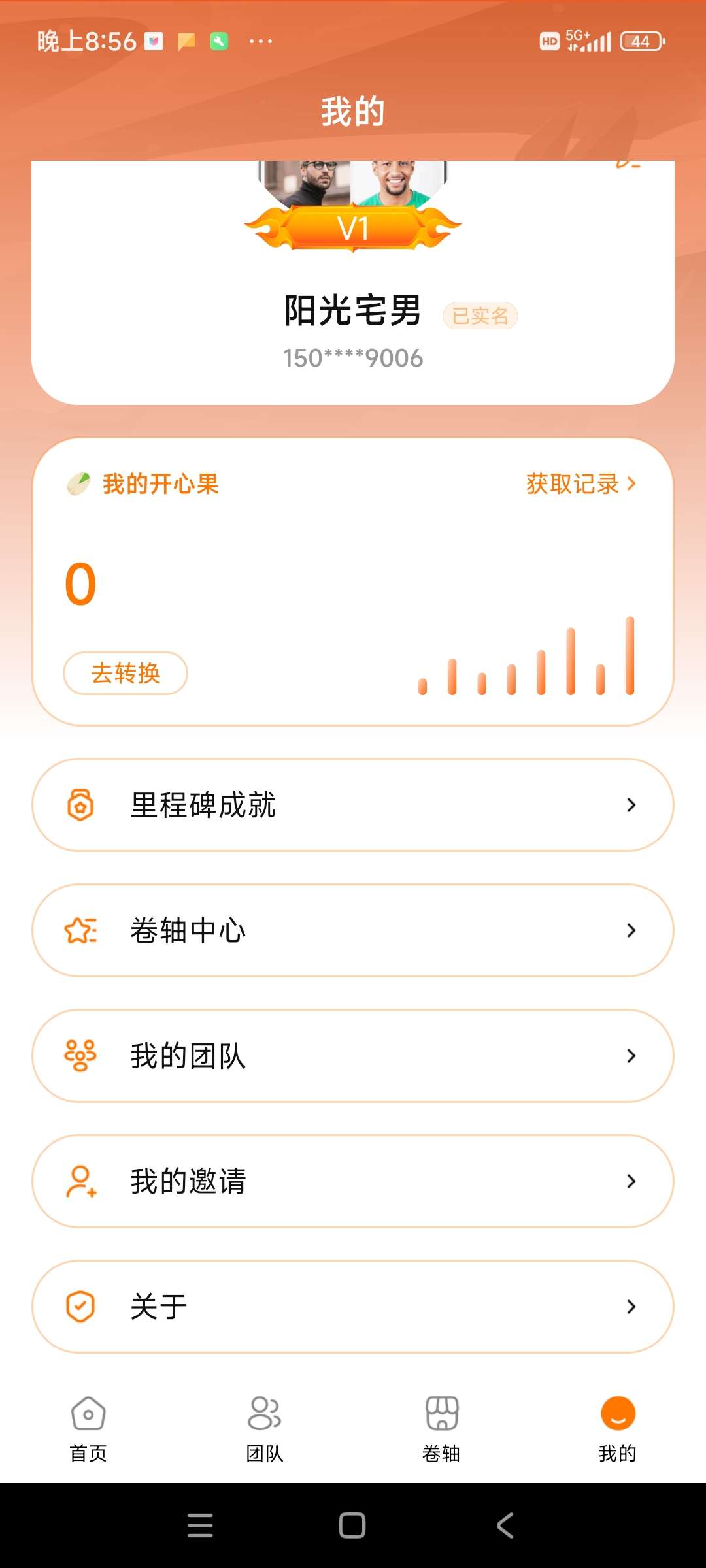Screen dimensions: 706x1568
Task: View 我的团队 my team
Action: click(x=353, y=1056)
